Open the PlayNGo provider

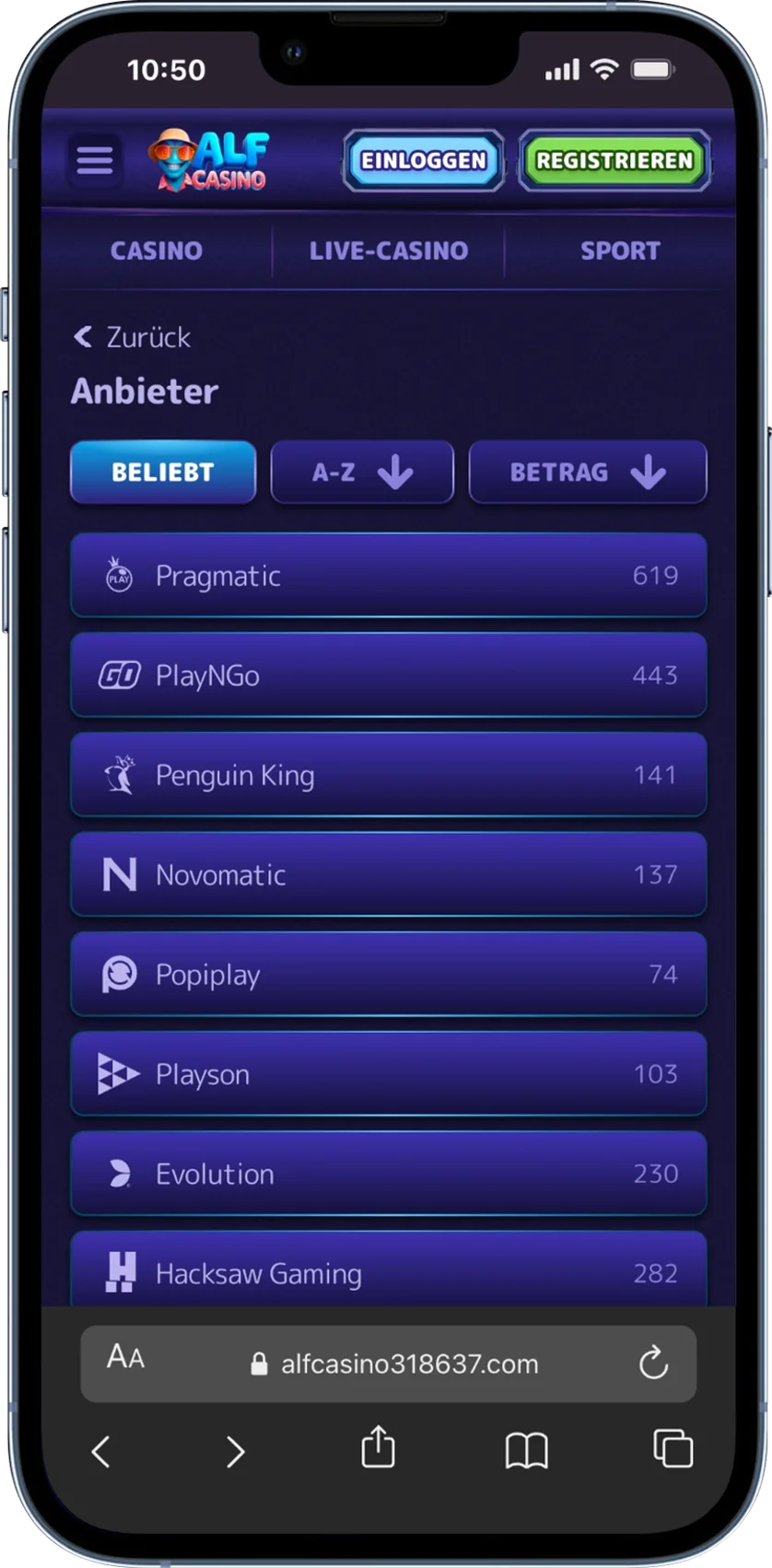click(x=388, y=675)
